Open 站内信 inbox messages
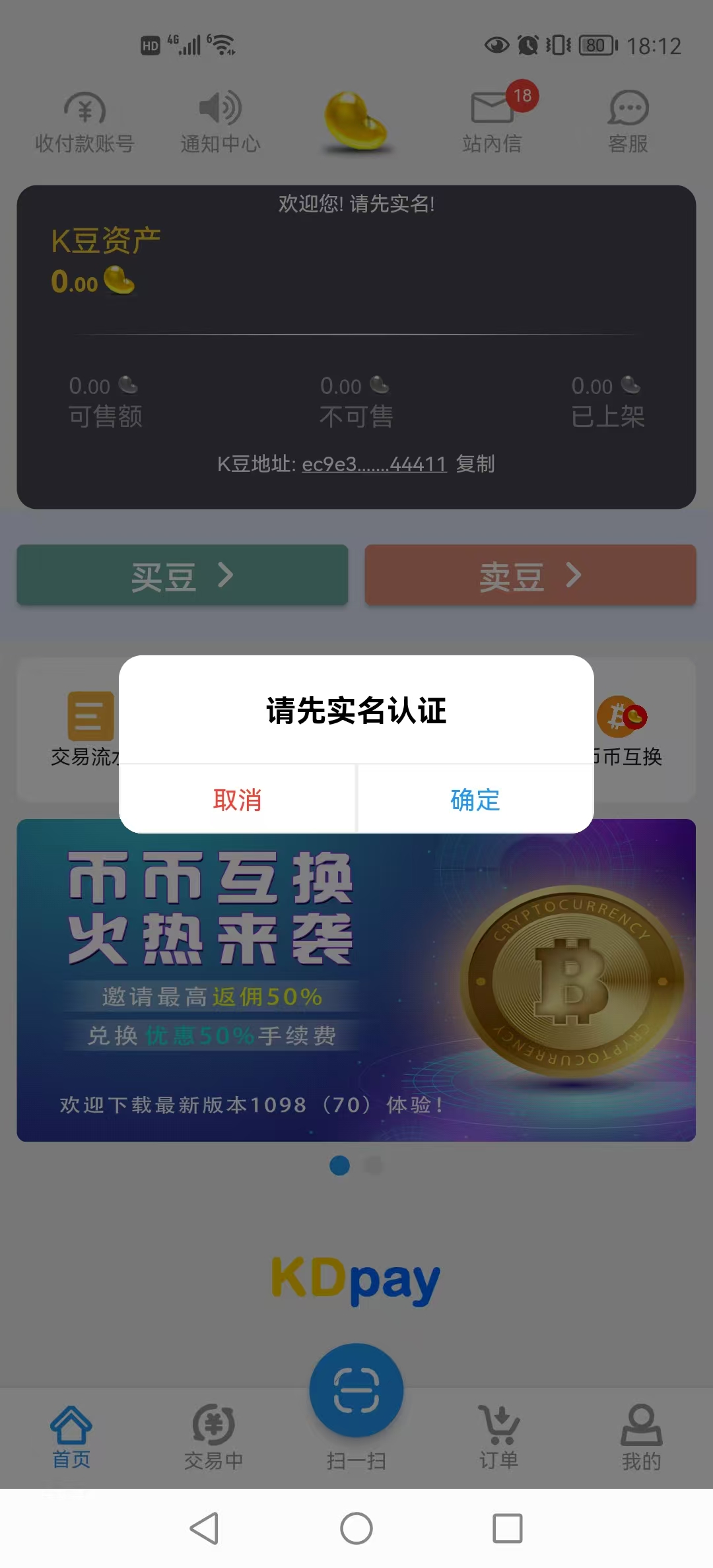Image resolution: width=713 pixels, height=1568 pixels. coord(493,123)
